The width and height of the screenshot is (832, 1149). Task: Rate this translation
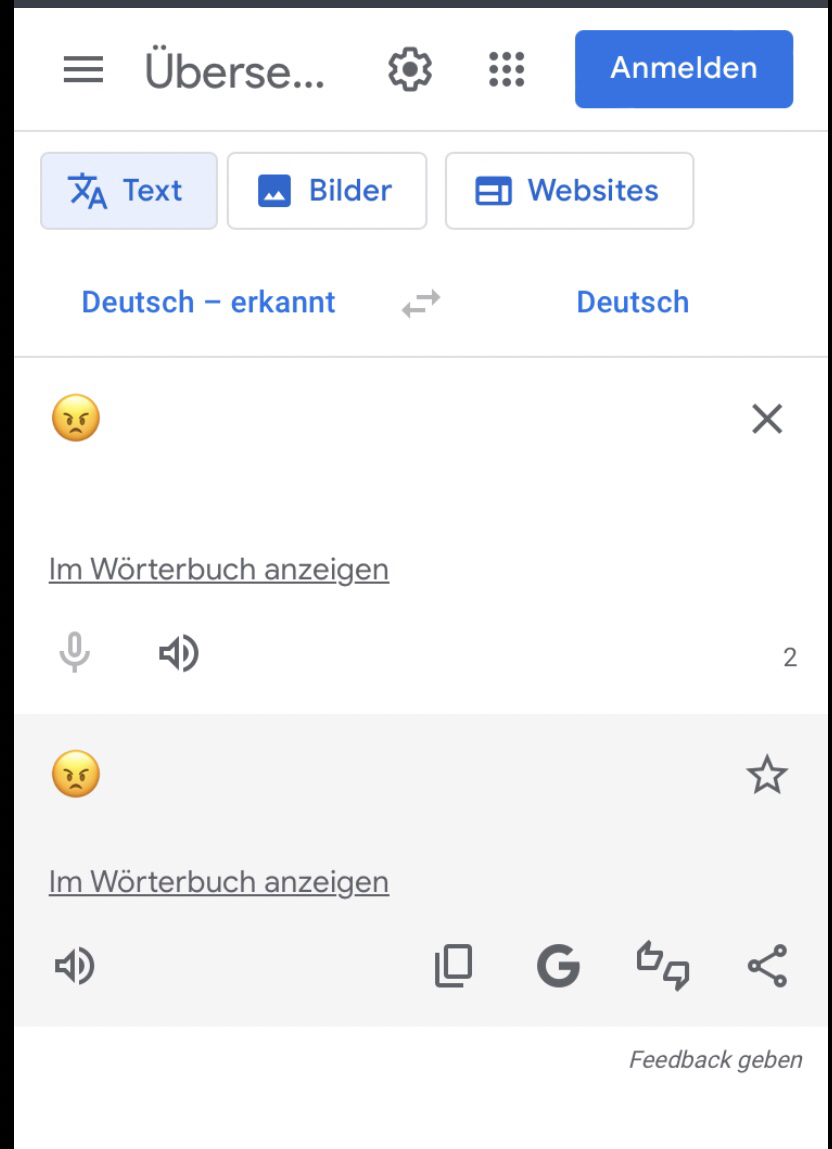click(662, 966)
